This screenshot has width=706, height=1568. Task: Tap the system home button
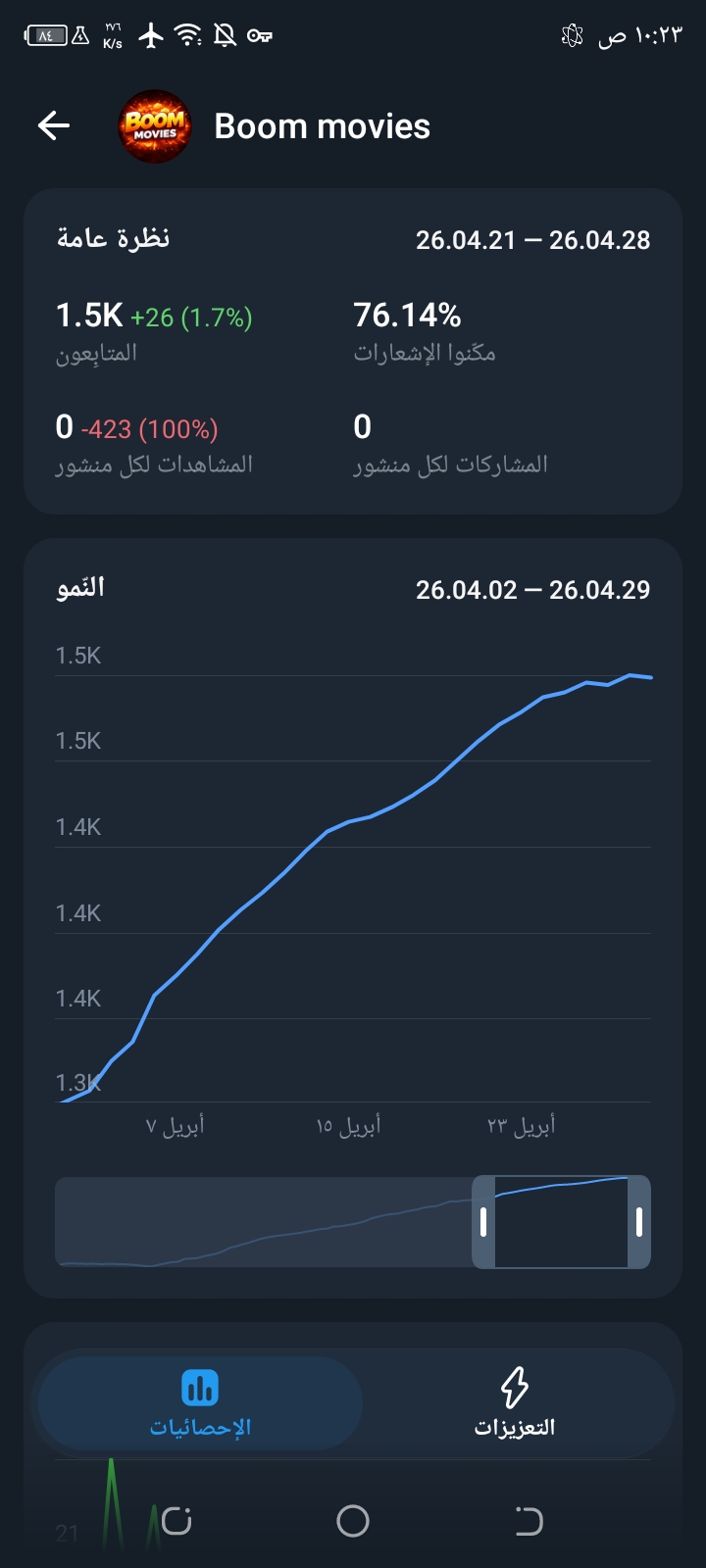[x=353, y=1521]
